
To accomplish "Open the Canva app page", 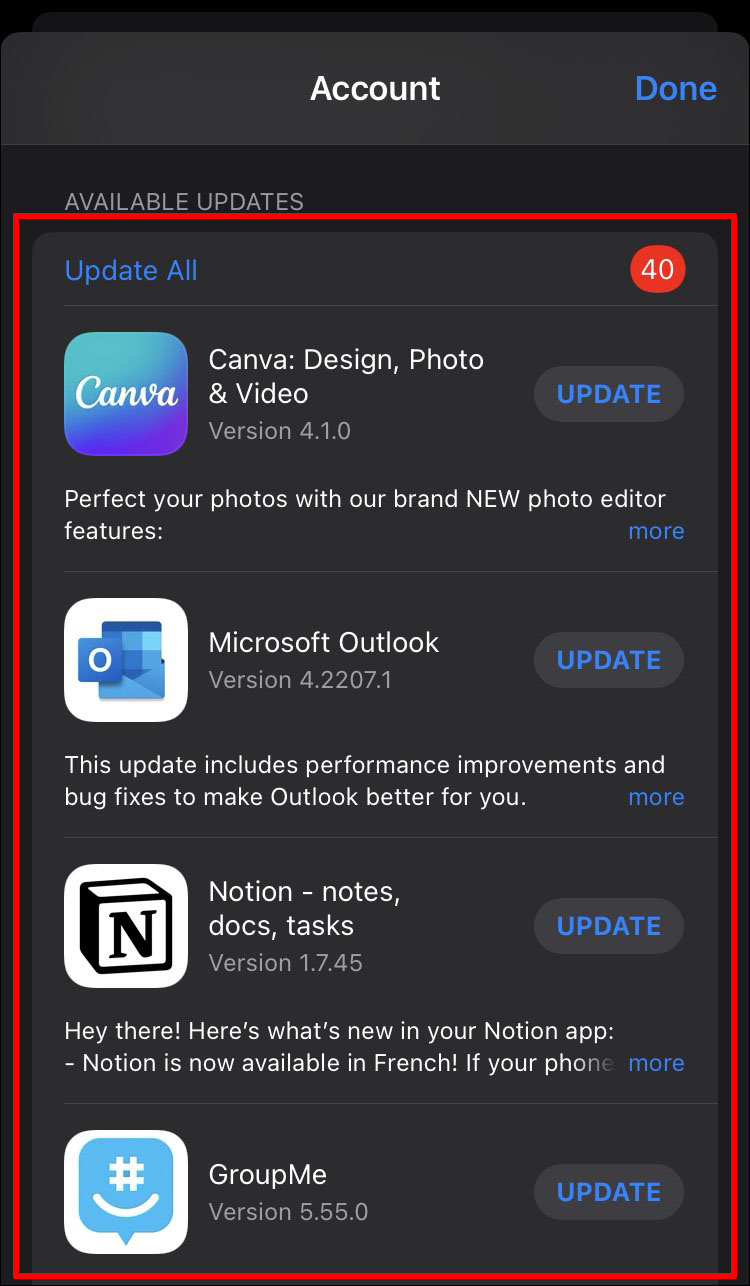I will pos(126,394).
